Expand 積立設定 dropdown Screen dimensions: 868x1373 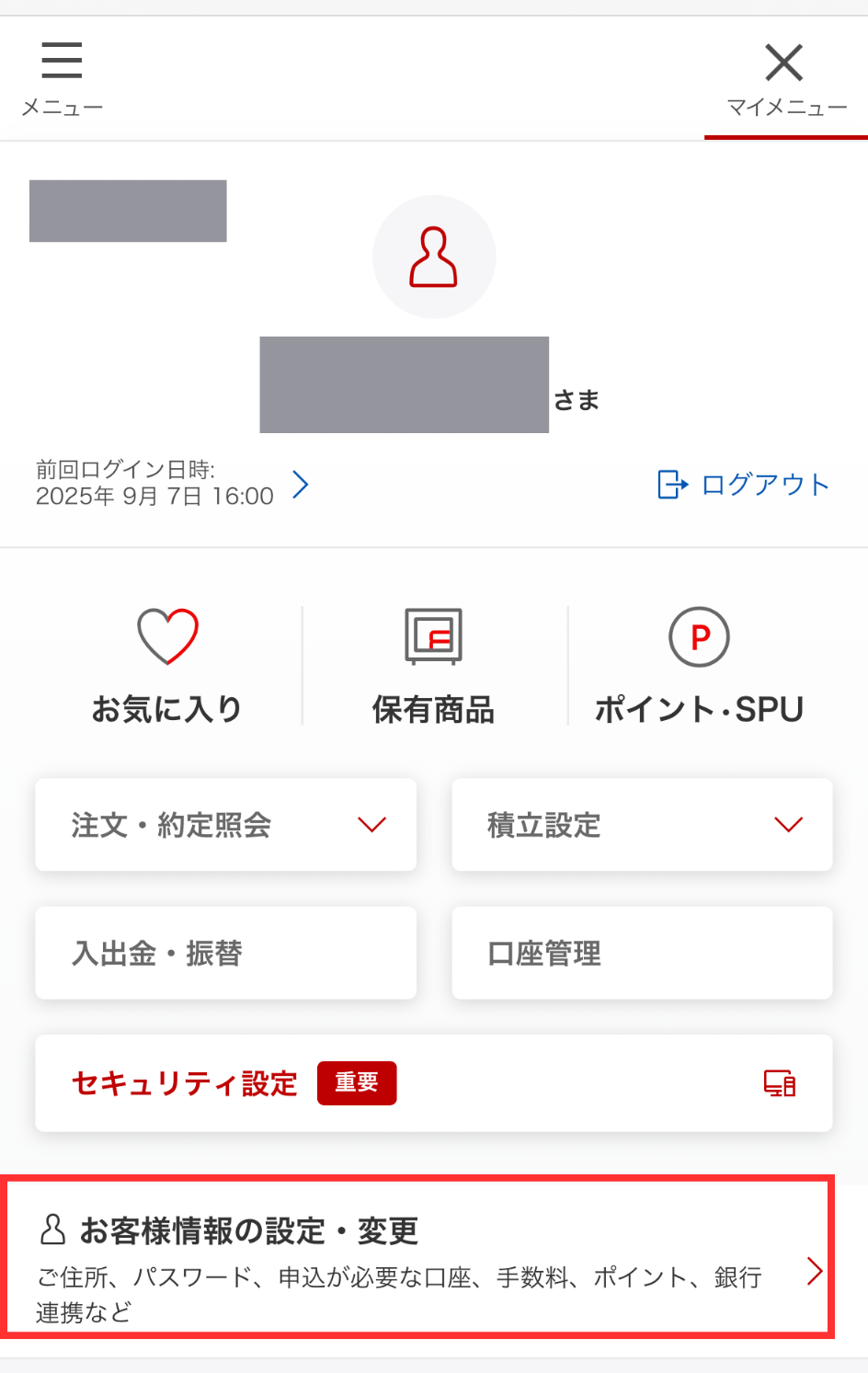tap(642, 825)
